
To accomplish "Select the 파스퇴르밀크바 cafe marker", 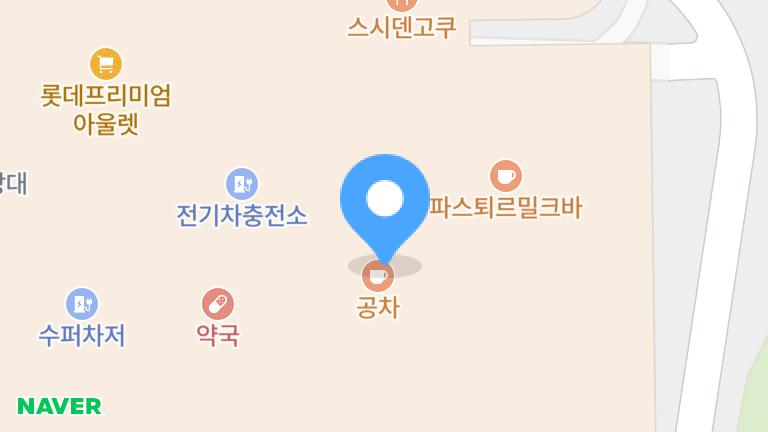I will [x=506, y=176].
